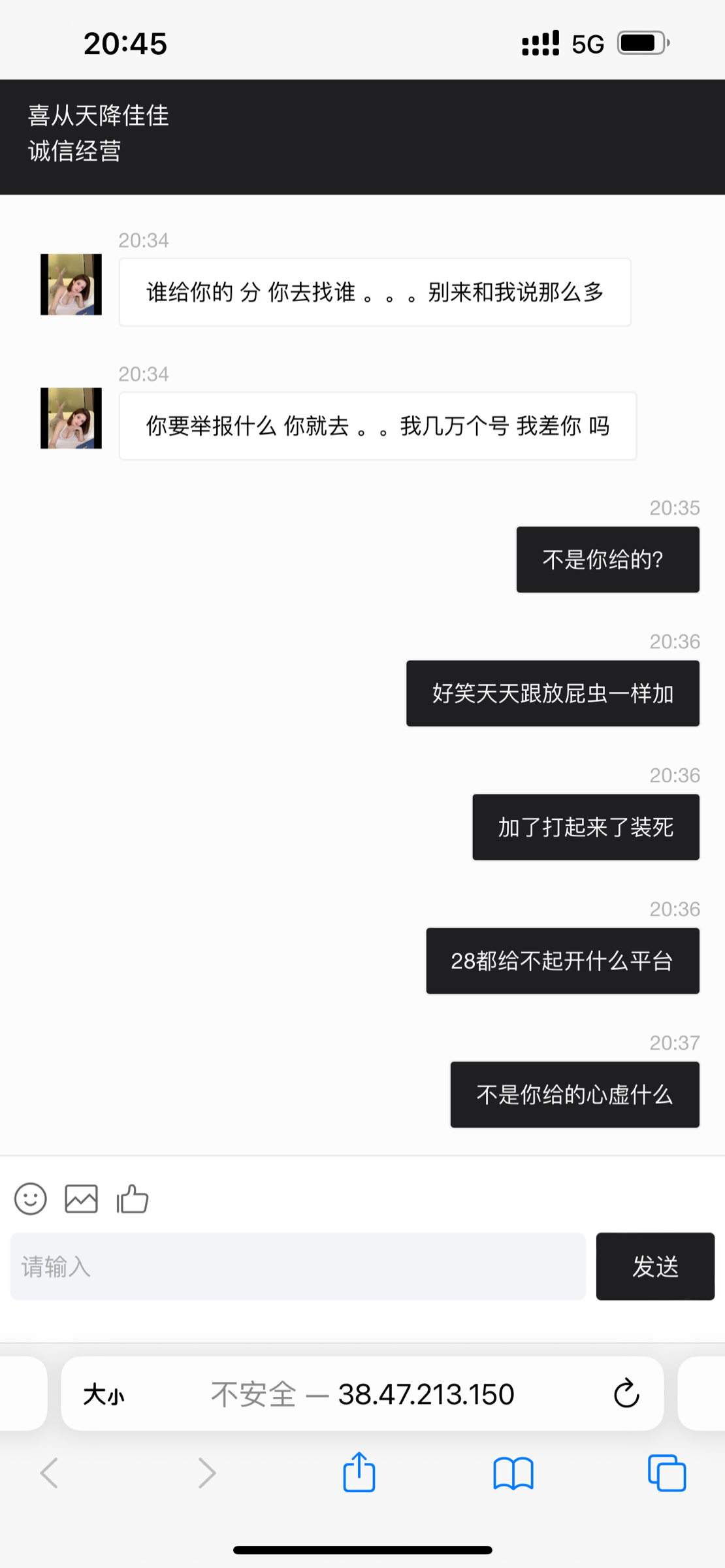
Task: Tap the Safari share icon
Action: pos(358,1473)
